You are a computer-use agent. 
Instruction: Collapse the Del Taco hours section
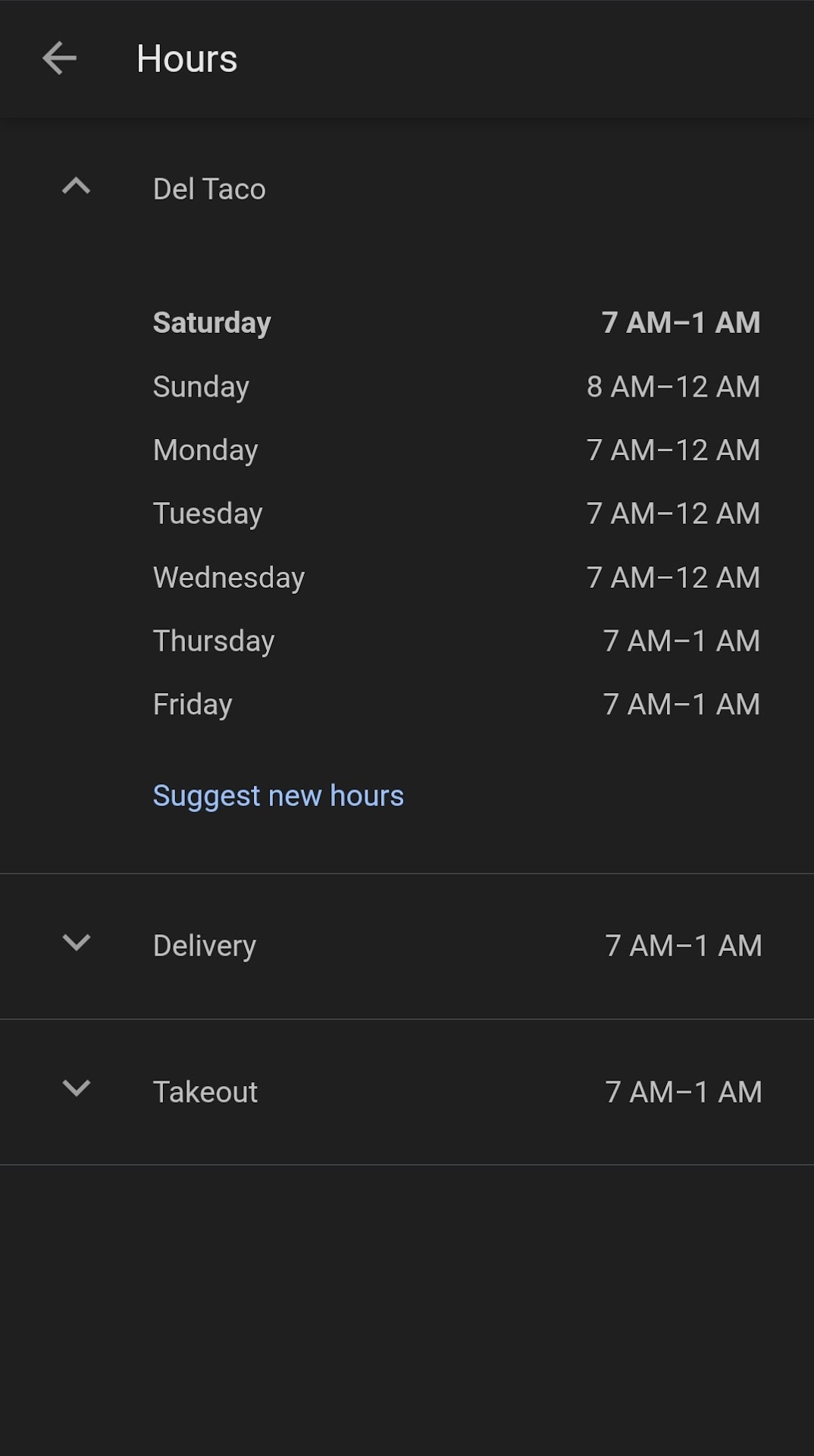76,187
